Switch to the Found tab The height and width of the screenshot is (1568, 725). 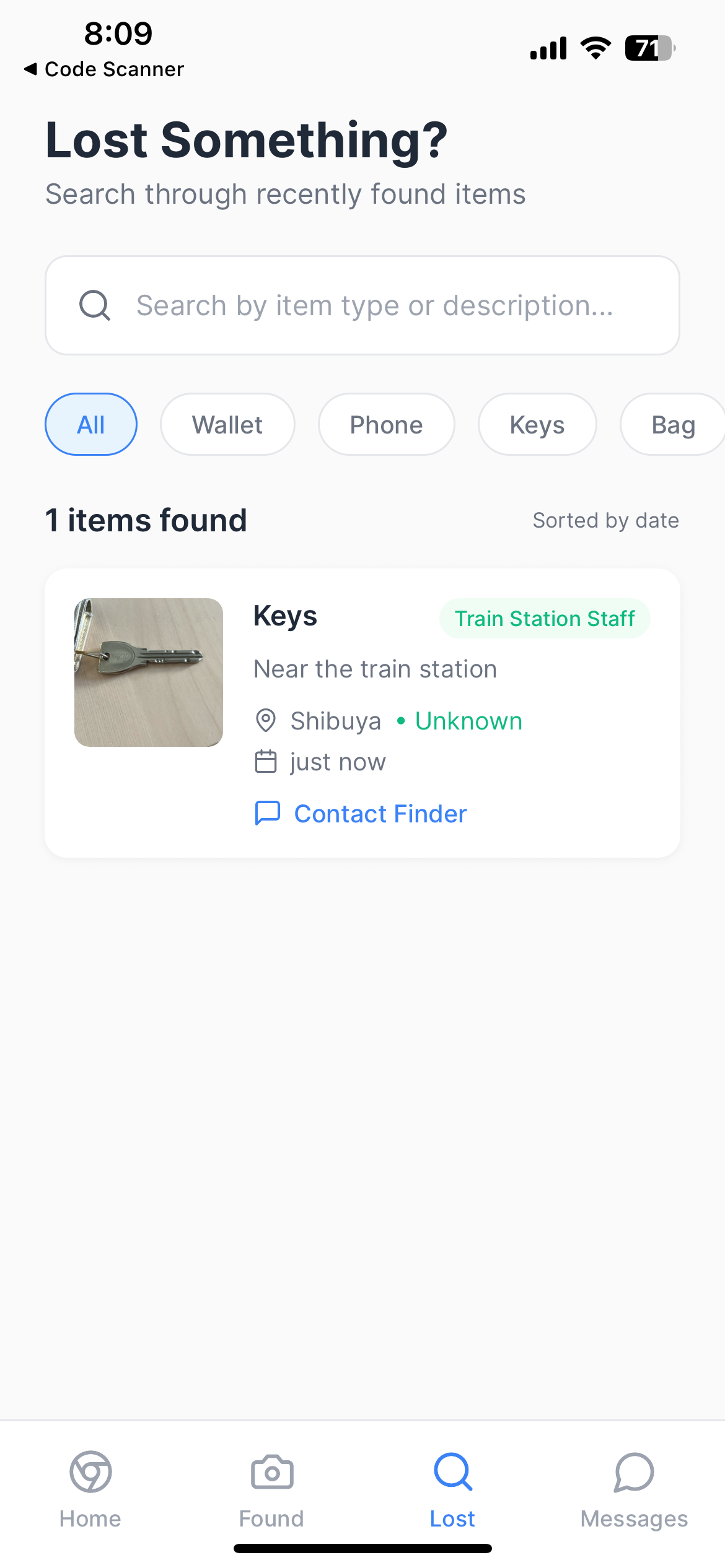[x=271, y=1490]
